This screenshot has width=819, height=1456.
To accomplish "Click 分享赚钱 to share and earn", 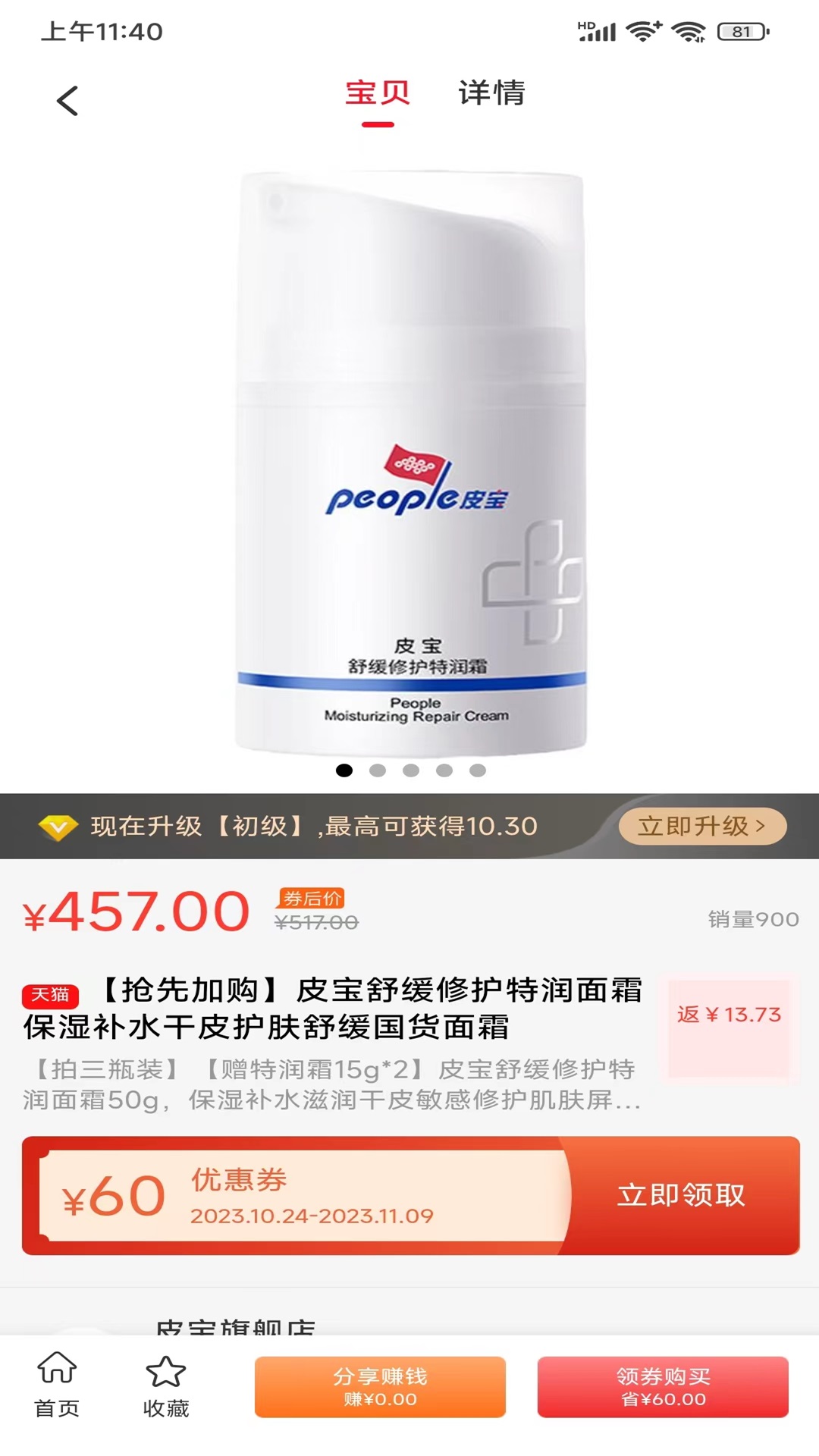I will coord(379,1386).
